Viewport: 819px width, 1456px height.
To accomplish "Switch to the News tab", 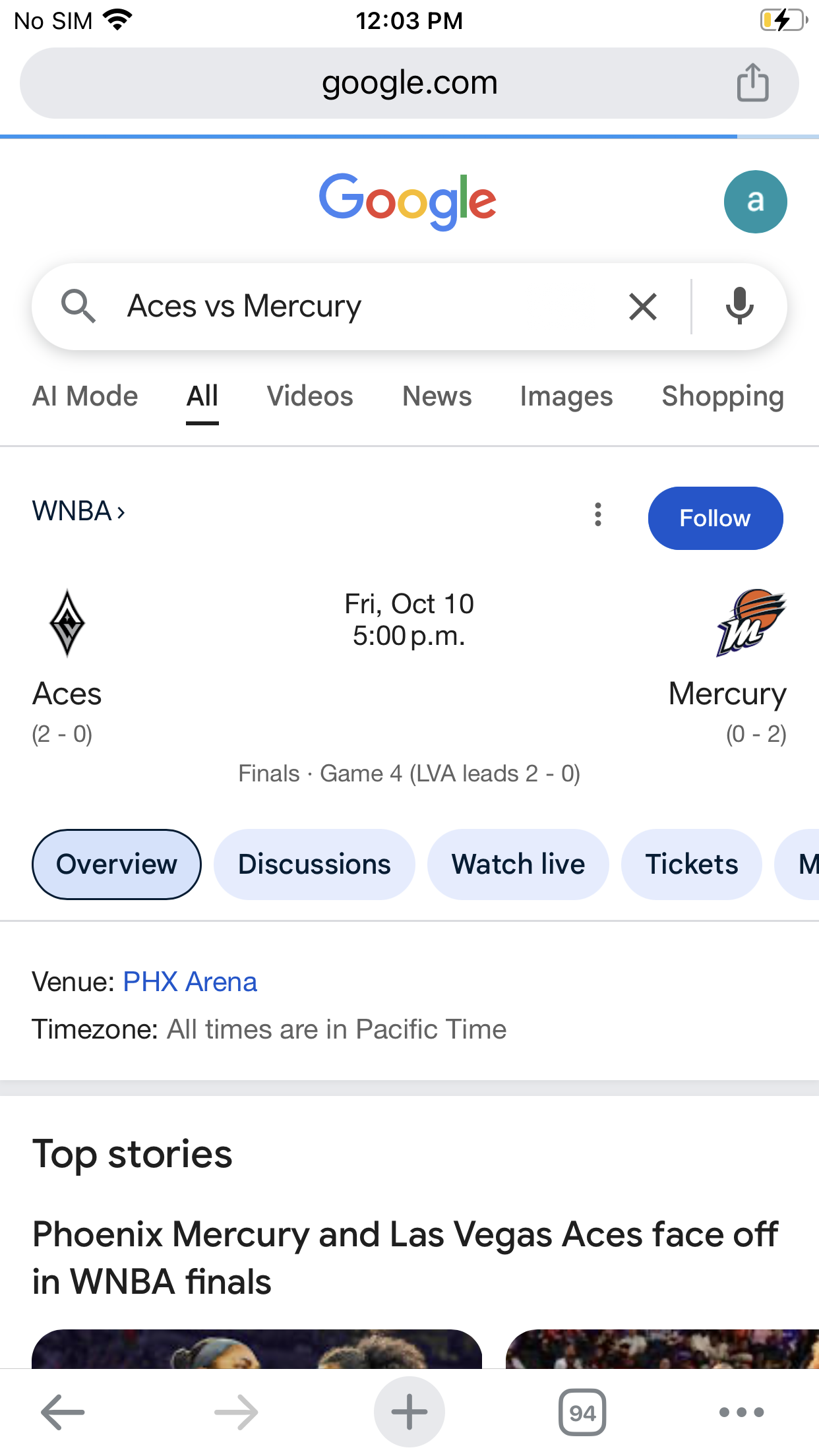I will (x=437, y=397).
